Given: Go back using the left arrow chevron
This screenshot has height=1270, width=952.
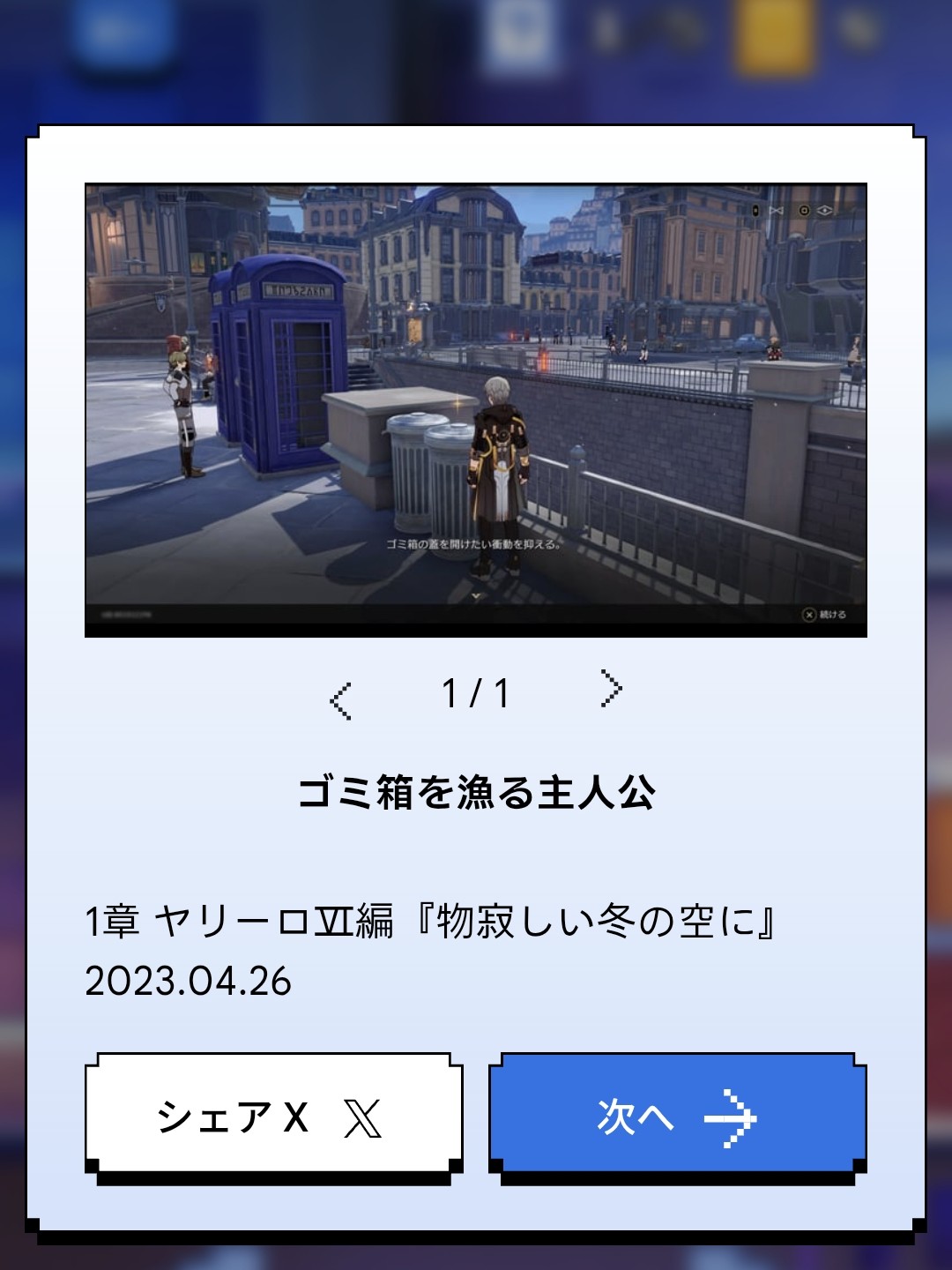Looking at the screenshot, I should tap(339, 697).
